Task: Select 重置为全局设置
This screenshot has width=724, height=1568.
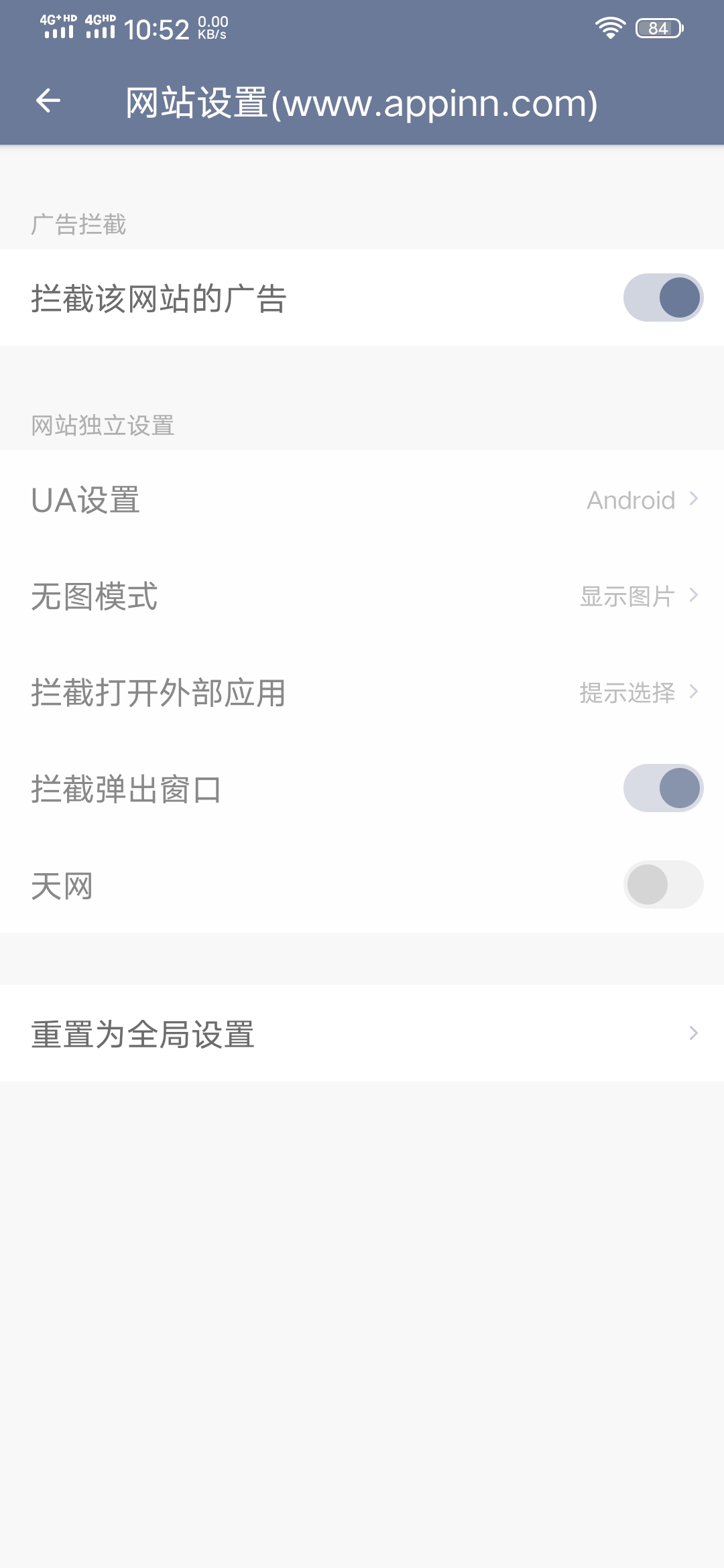Action: [362, 1033]
